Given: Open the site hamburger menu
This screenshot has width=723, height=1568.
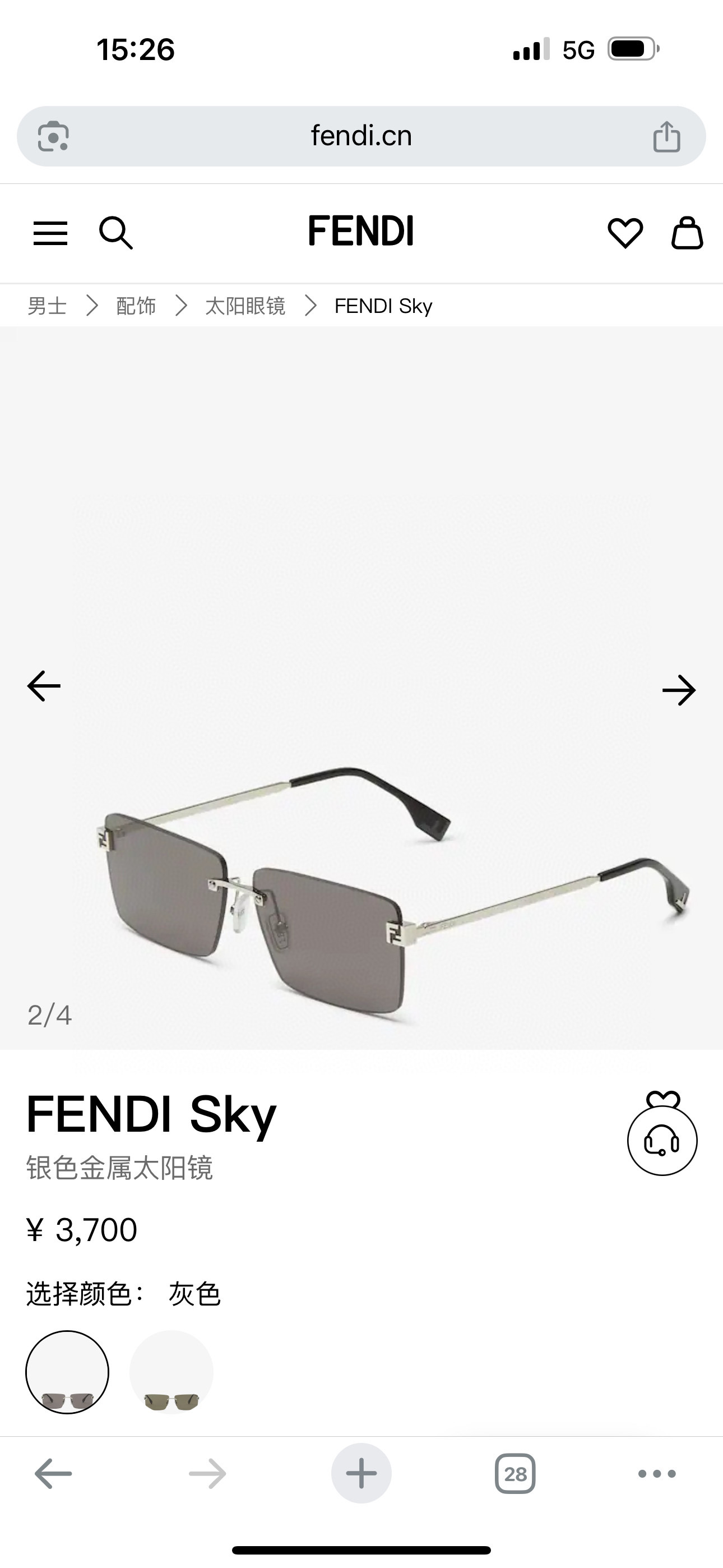Looking at the screenshot, I should click(51, 233).
